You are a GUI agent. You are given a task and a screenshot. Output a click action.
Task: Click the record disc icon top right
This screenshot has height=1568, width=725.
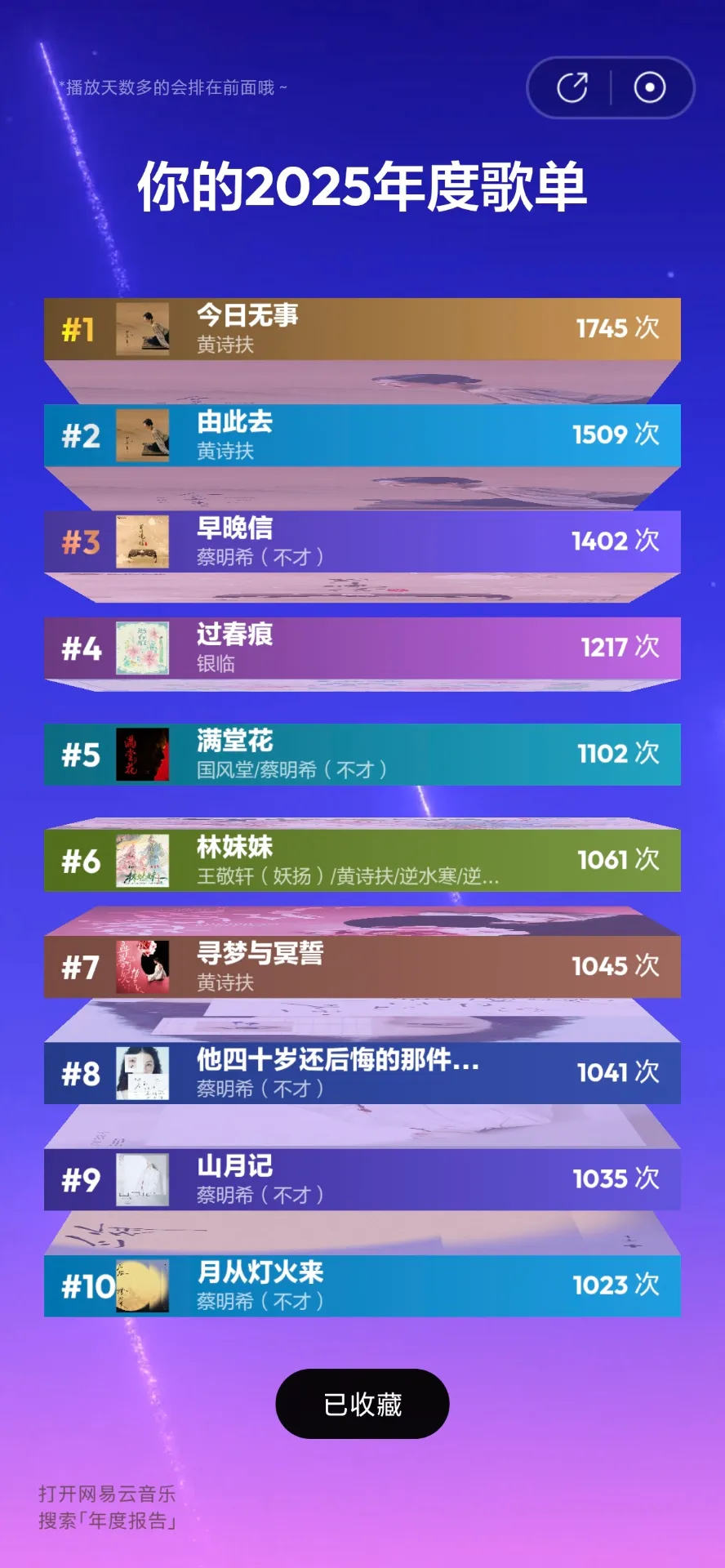(x=649, y=88)
